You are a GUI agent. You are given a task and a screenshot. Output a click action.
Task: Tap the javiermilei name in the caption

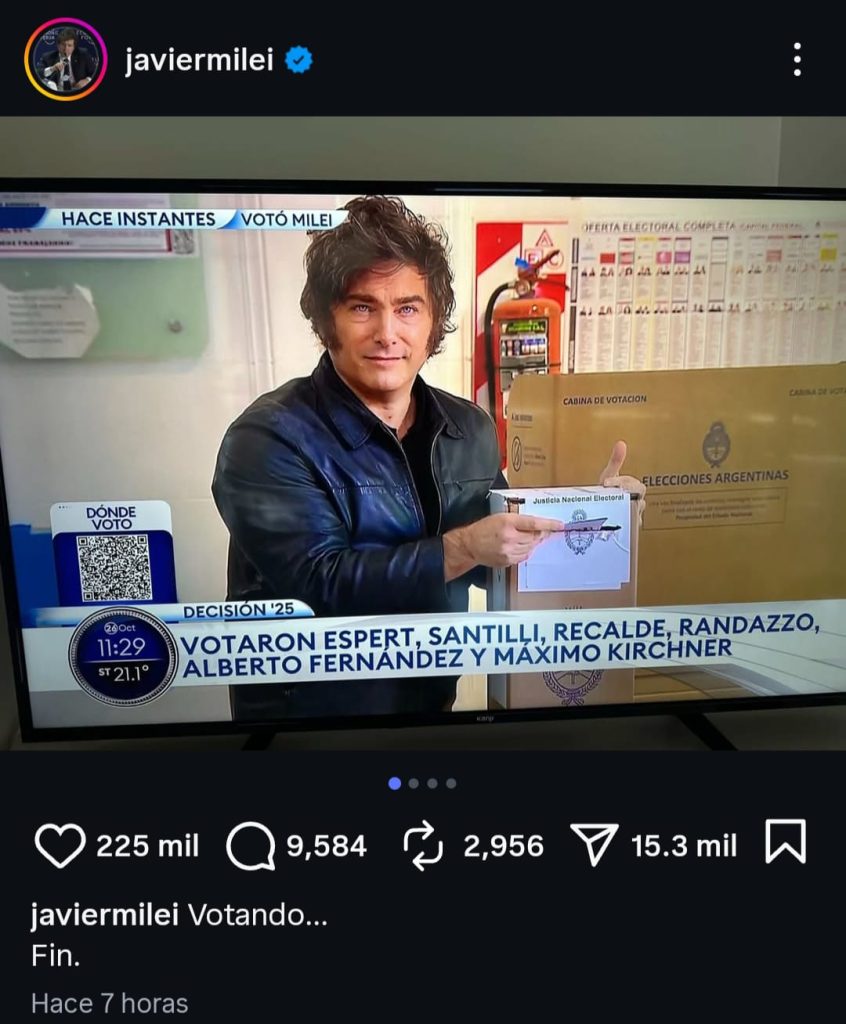105,915
